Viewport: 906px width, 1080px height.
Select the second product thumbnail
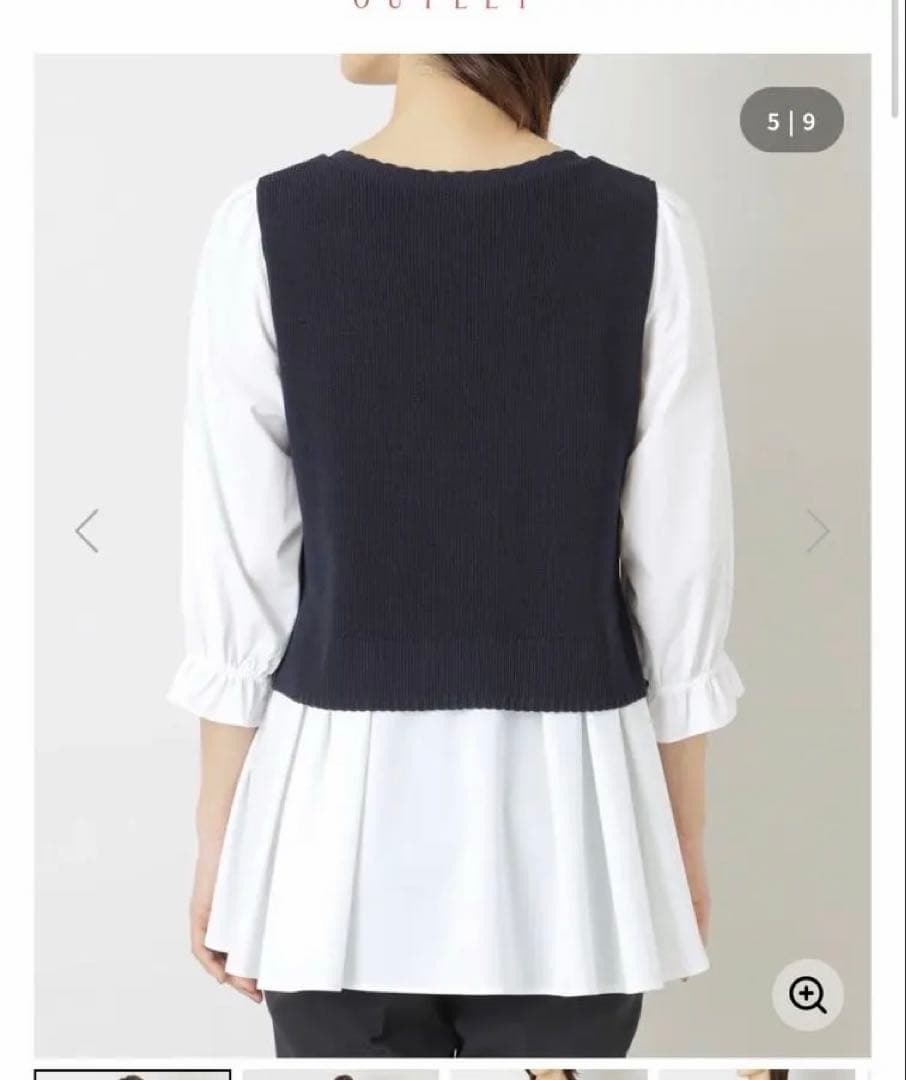345,1072
